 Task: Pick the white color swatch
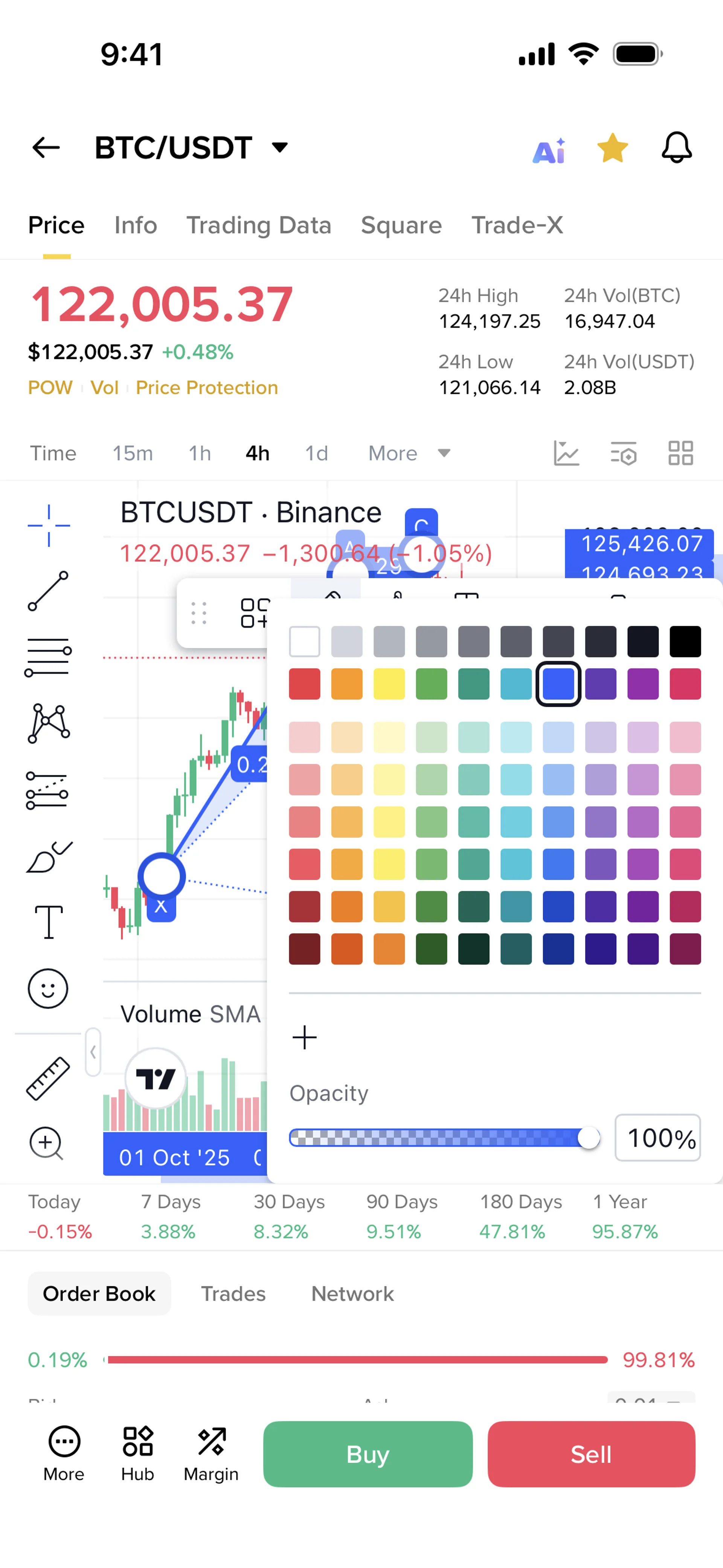(304, 642)
